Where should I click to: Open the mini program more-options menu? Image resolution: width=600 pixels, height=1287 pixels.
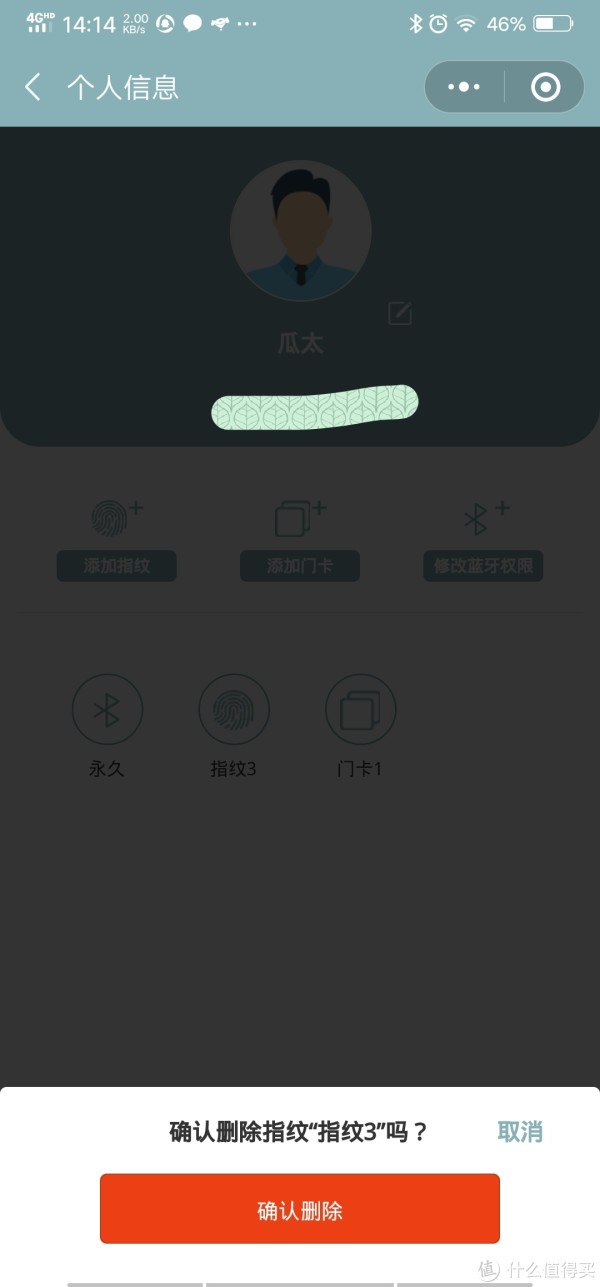(464, 88)
